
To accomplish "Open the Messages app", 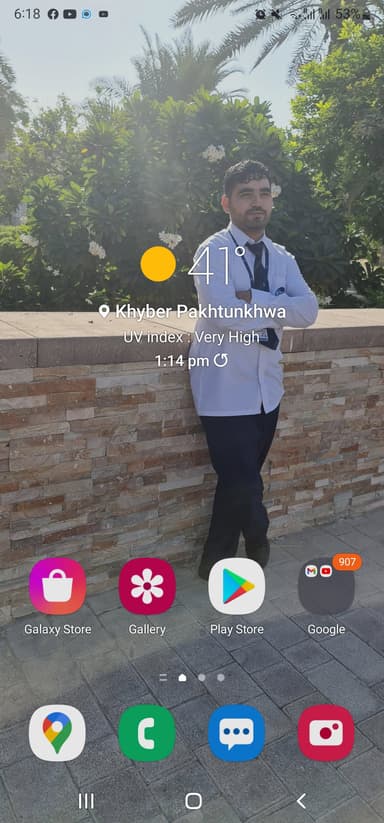I will (237, 733).
